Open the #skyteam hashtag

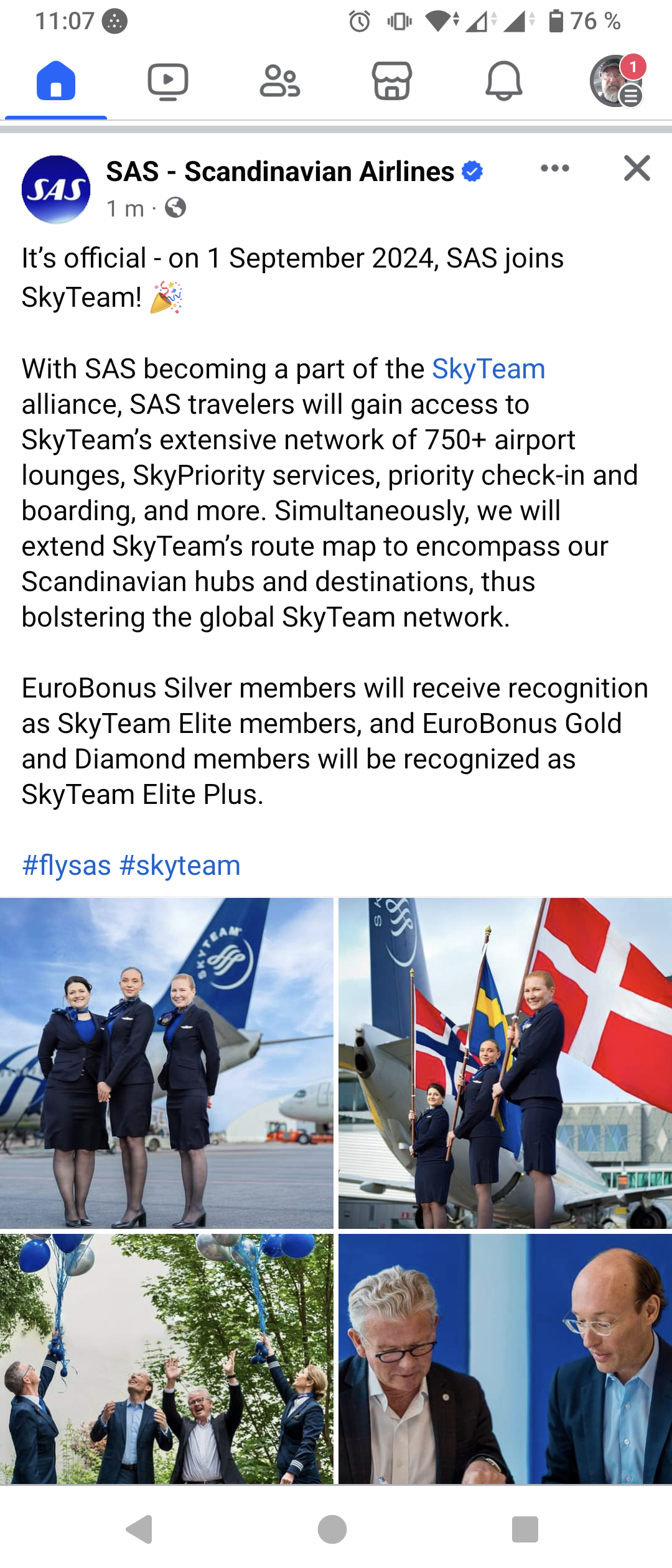coord(180,866)
